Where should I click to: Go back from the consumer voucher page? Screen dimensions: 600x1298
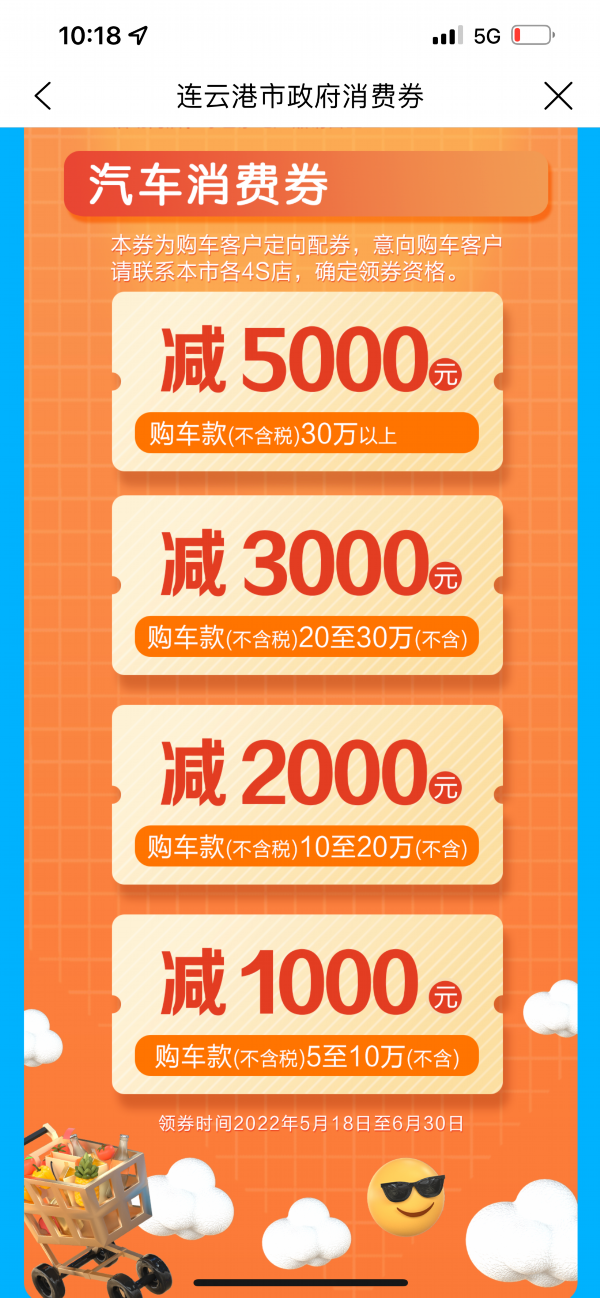click(42, 96)
